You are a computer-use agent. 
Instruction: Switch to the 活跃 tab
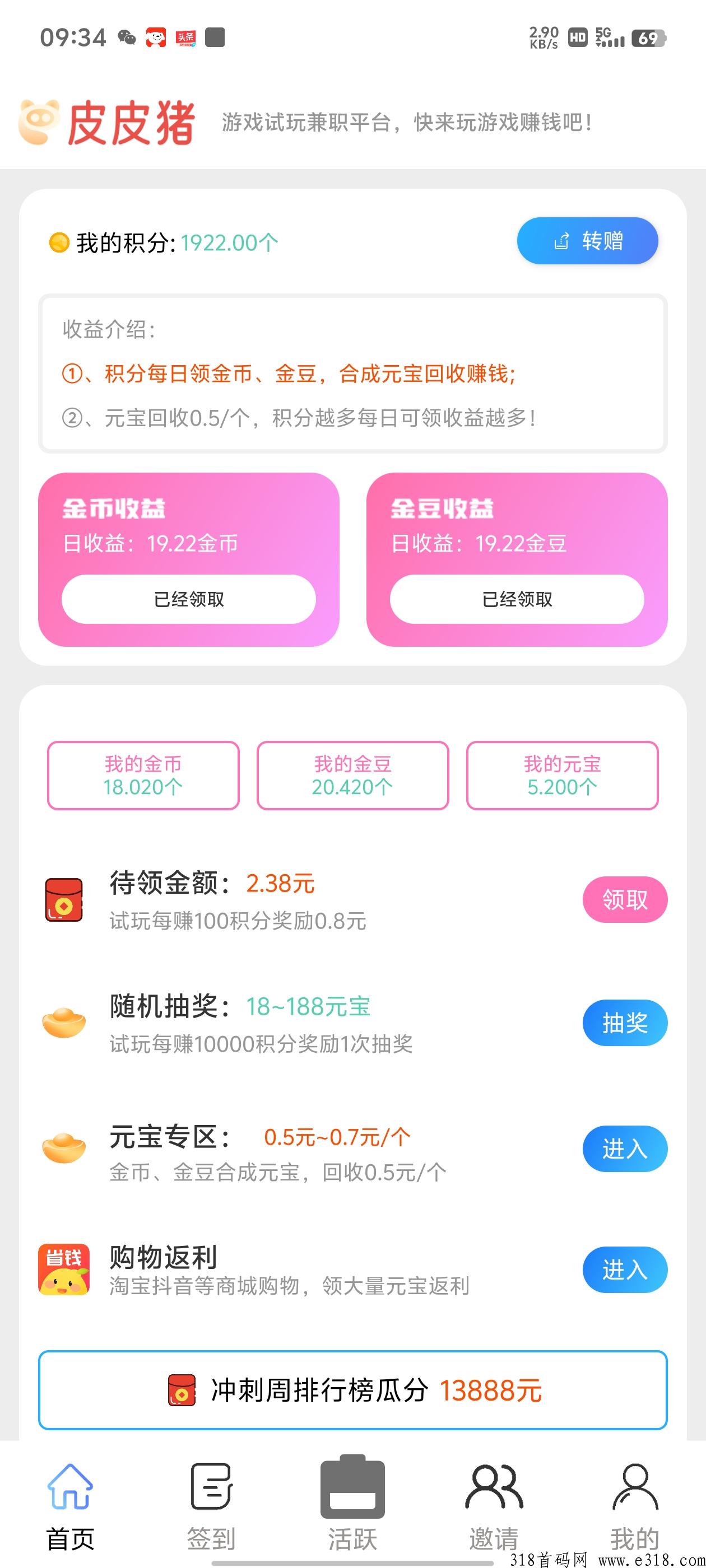[352, 1504]
